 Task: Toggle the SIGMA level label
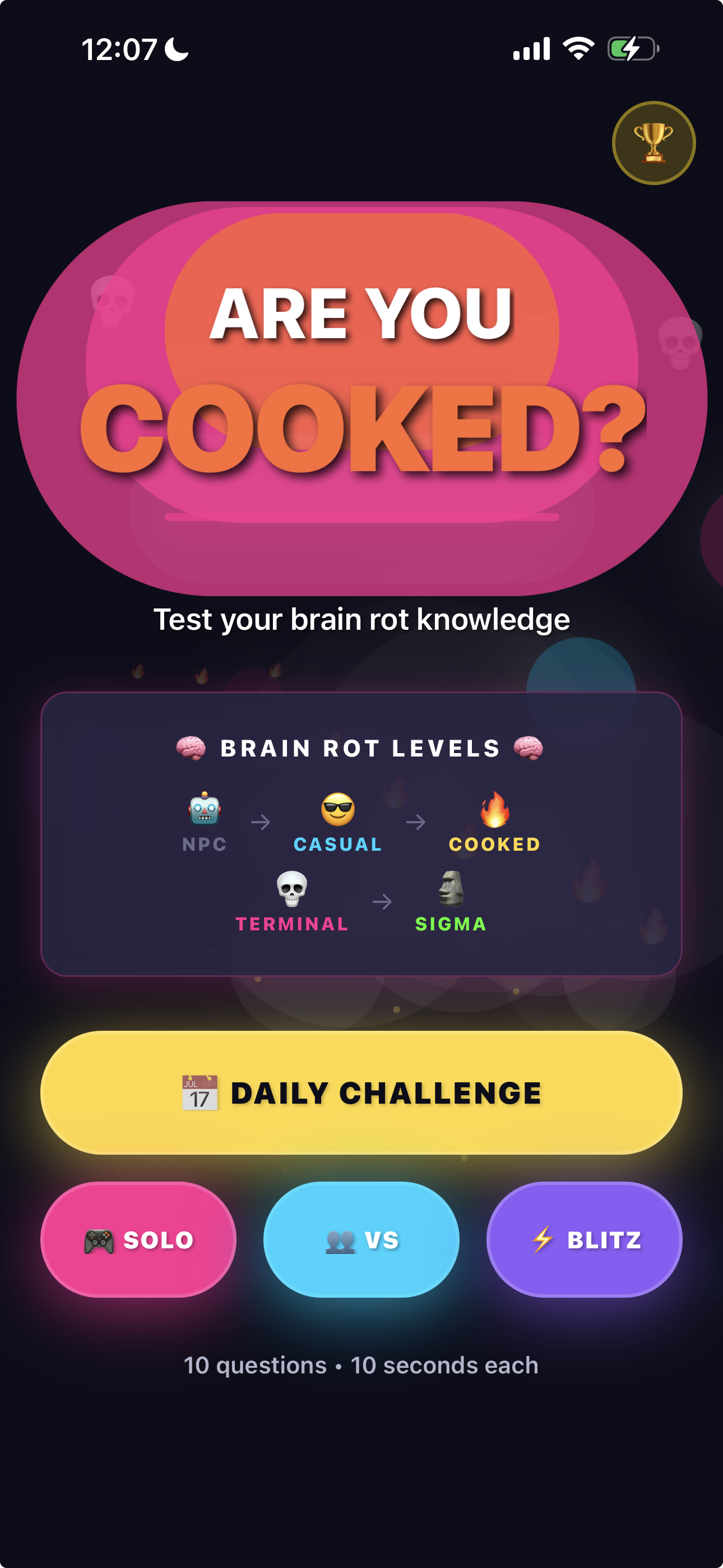[451, 924]
